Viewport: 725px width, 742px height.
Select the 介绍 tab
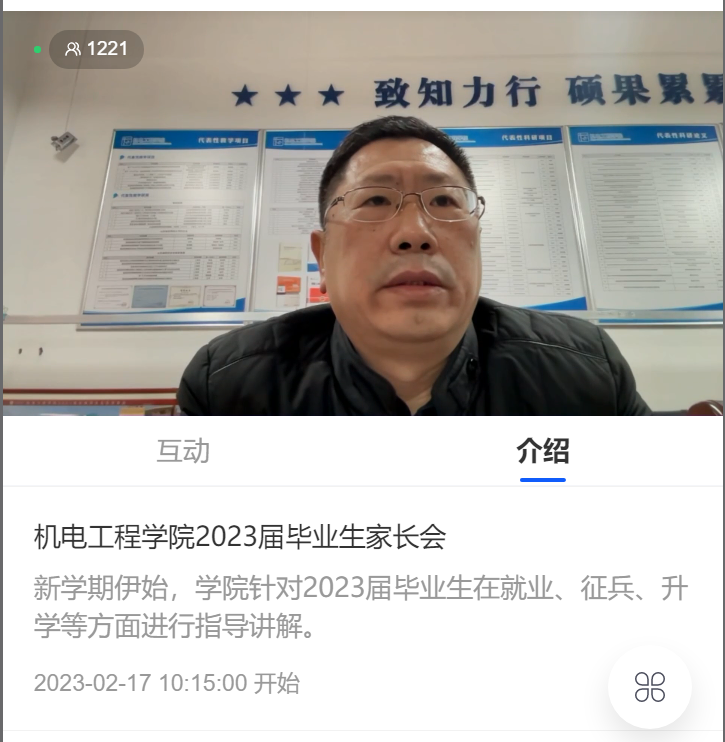(x=542, y=451)
